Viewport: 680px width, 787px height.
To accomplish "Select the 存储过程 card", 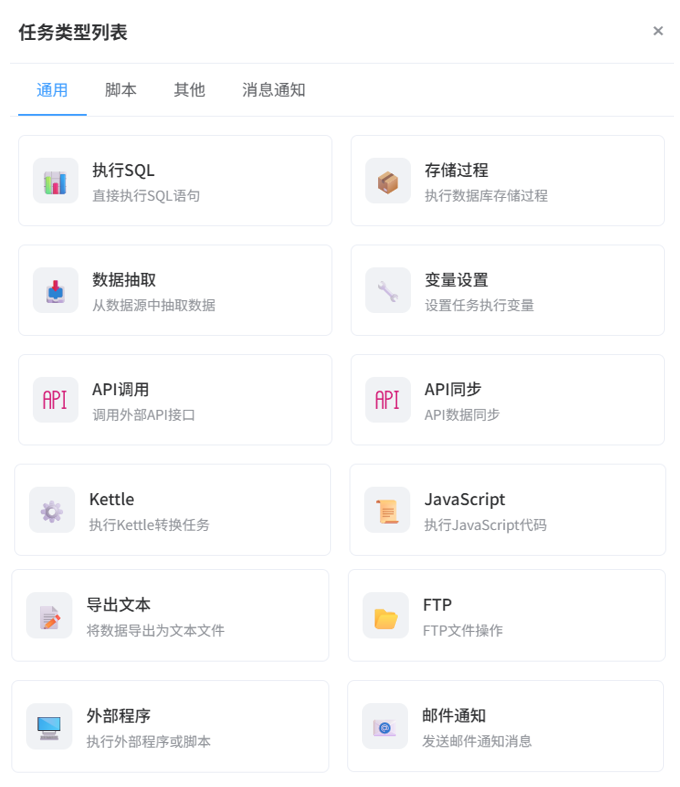I will coord(507,181).
